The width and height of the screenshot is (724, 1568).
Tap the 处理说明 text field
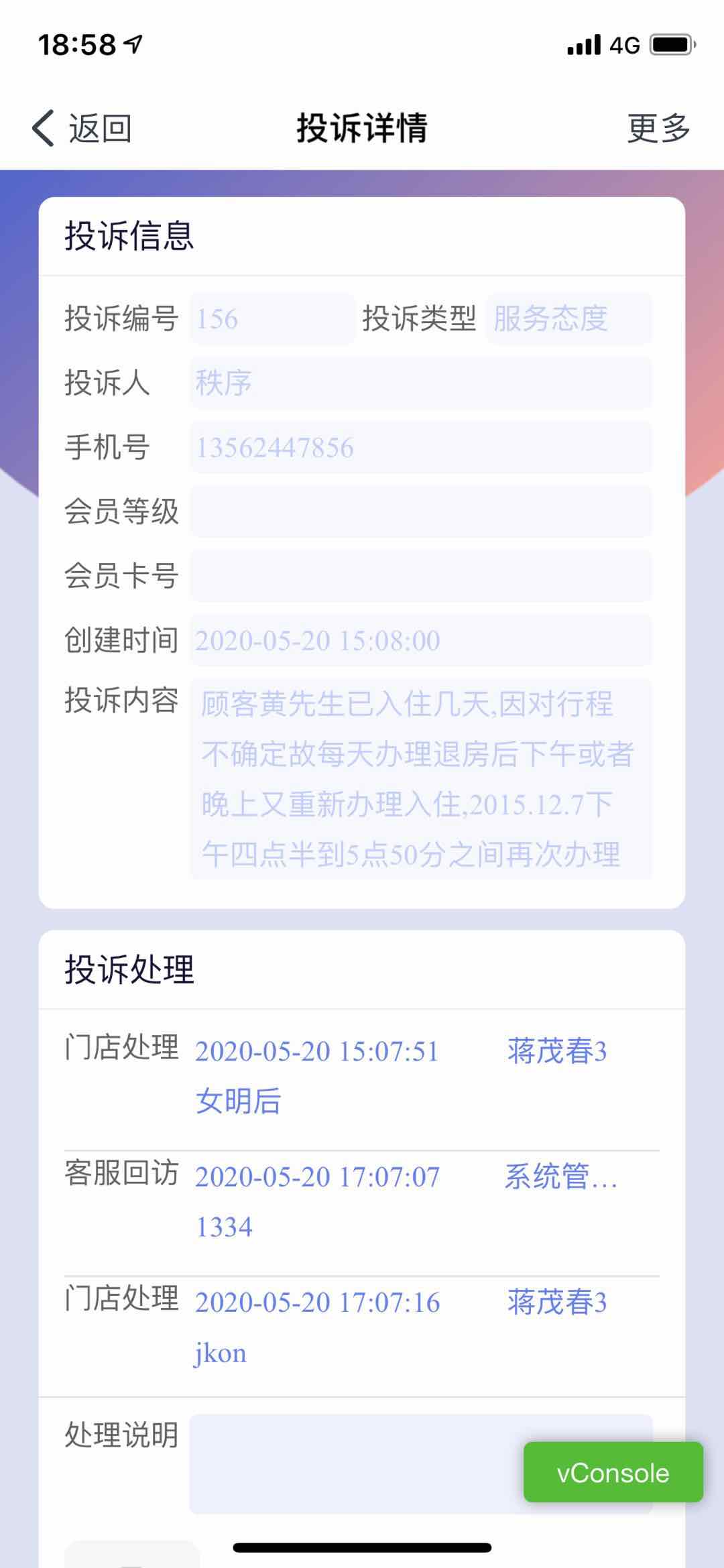(349, 1463)
